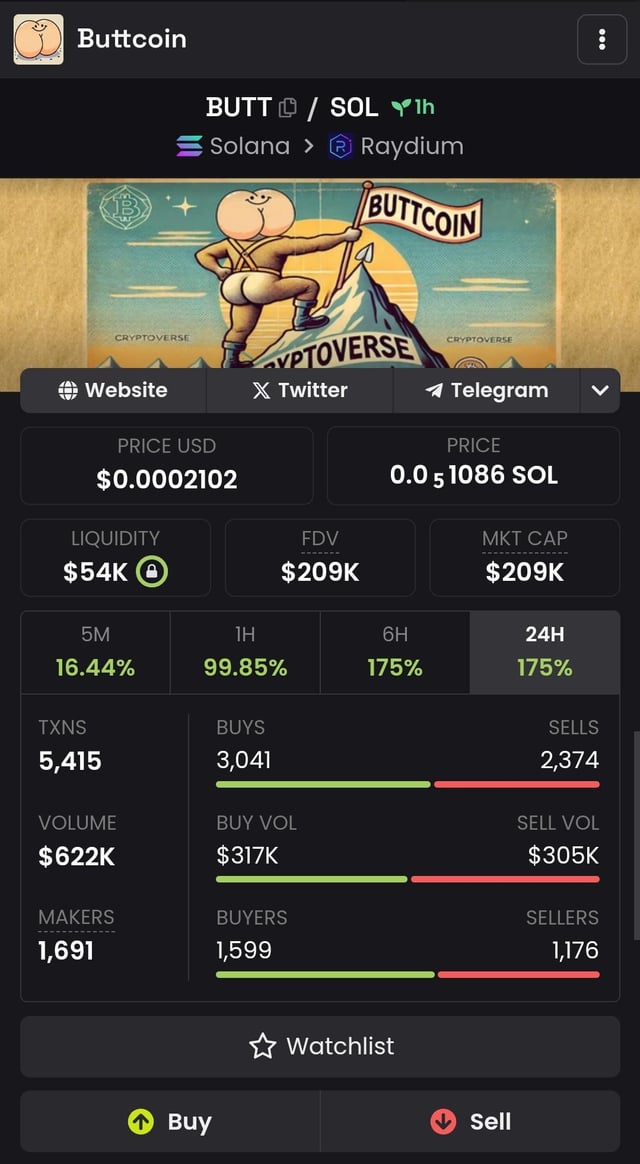Tap the green Buy button
The height and width of the screenshot is (1164, 640).
click(x=170, y=1122)
